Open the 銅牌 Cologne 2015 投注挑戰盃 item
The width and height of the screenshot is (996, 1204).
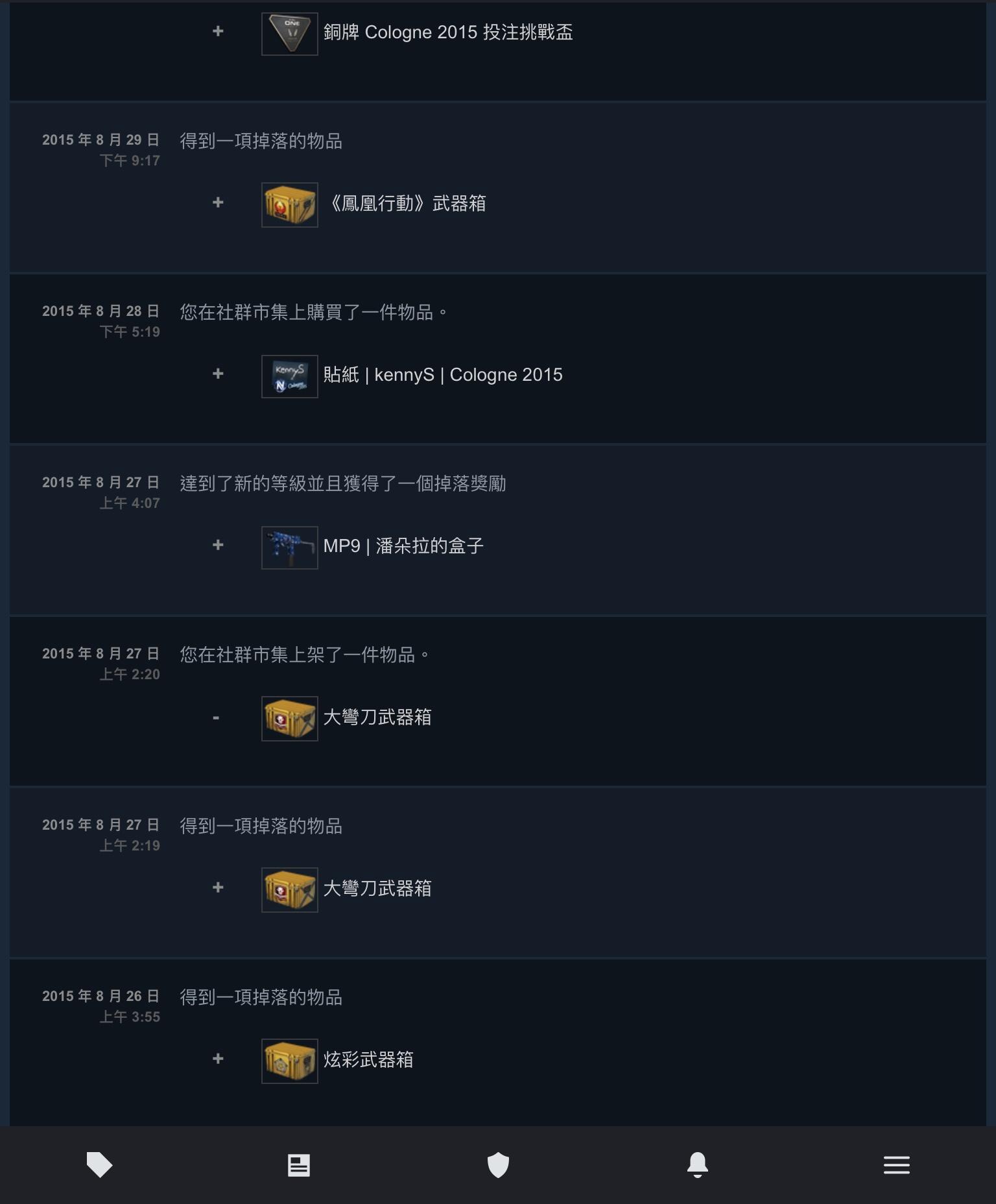click(x=447, y=32)
